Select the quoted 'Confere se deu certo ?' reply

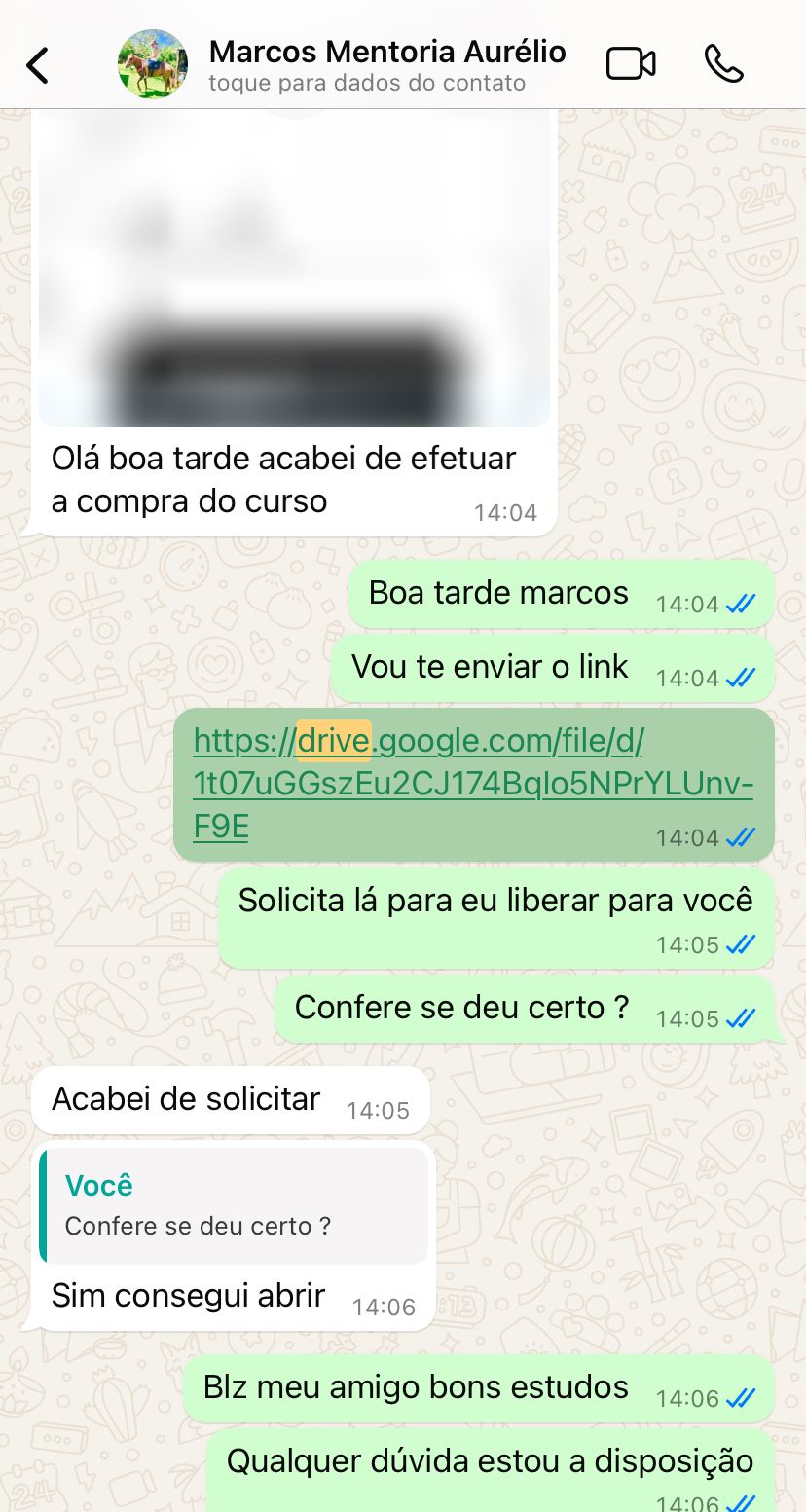(234, 1207)
